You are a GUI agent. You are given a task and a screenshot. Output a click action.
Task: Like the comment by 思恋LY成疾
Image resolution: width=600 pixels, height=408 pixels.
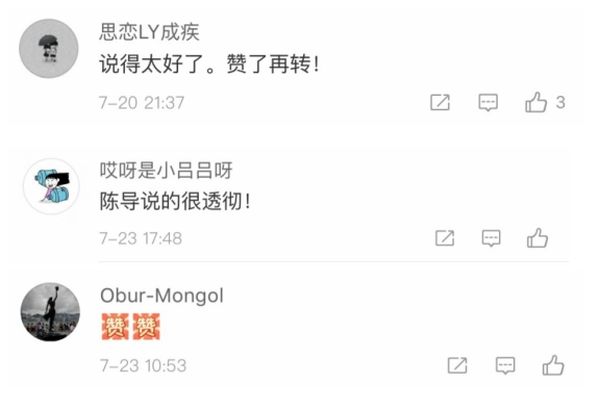536,102
